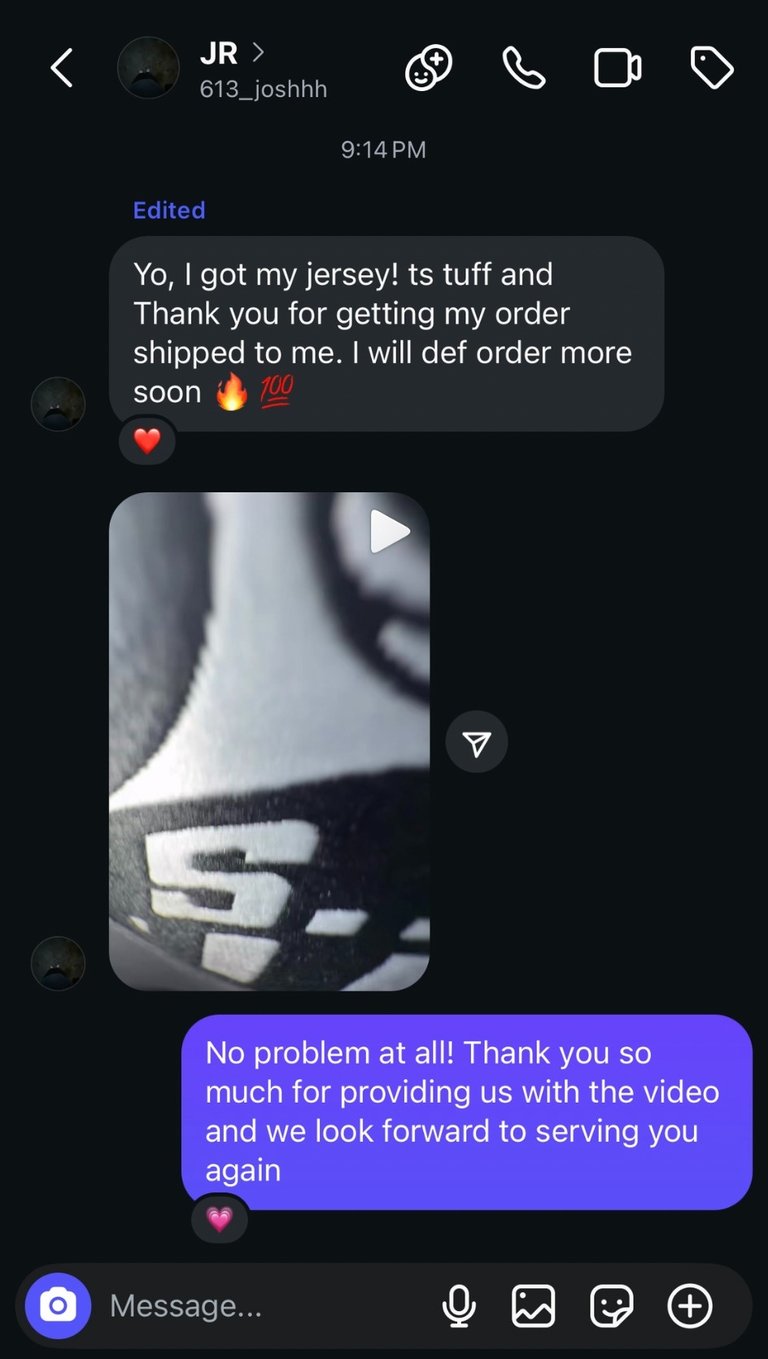Open the photo gallery picker
The width and height of the screenshot is (768, 1359).
[534, 1305]
